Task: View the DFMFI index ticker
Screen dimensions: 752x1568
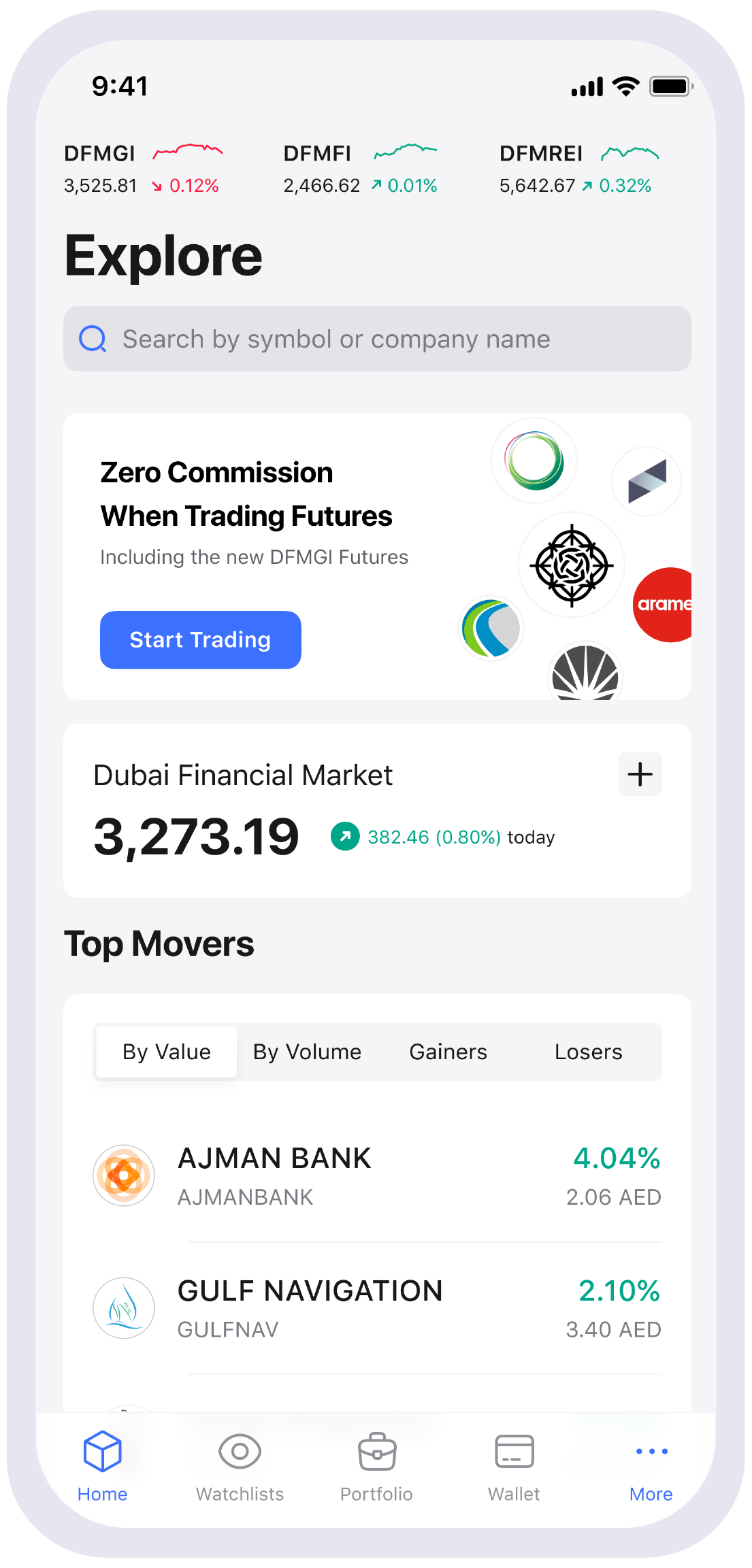Action: pos(360,169)
